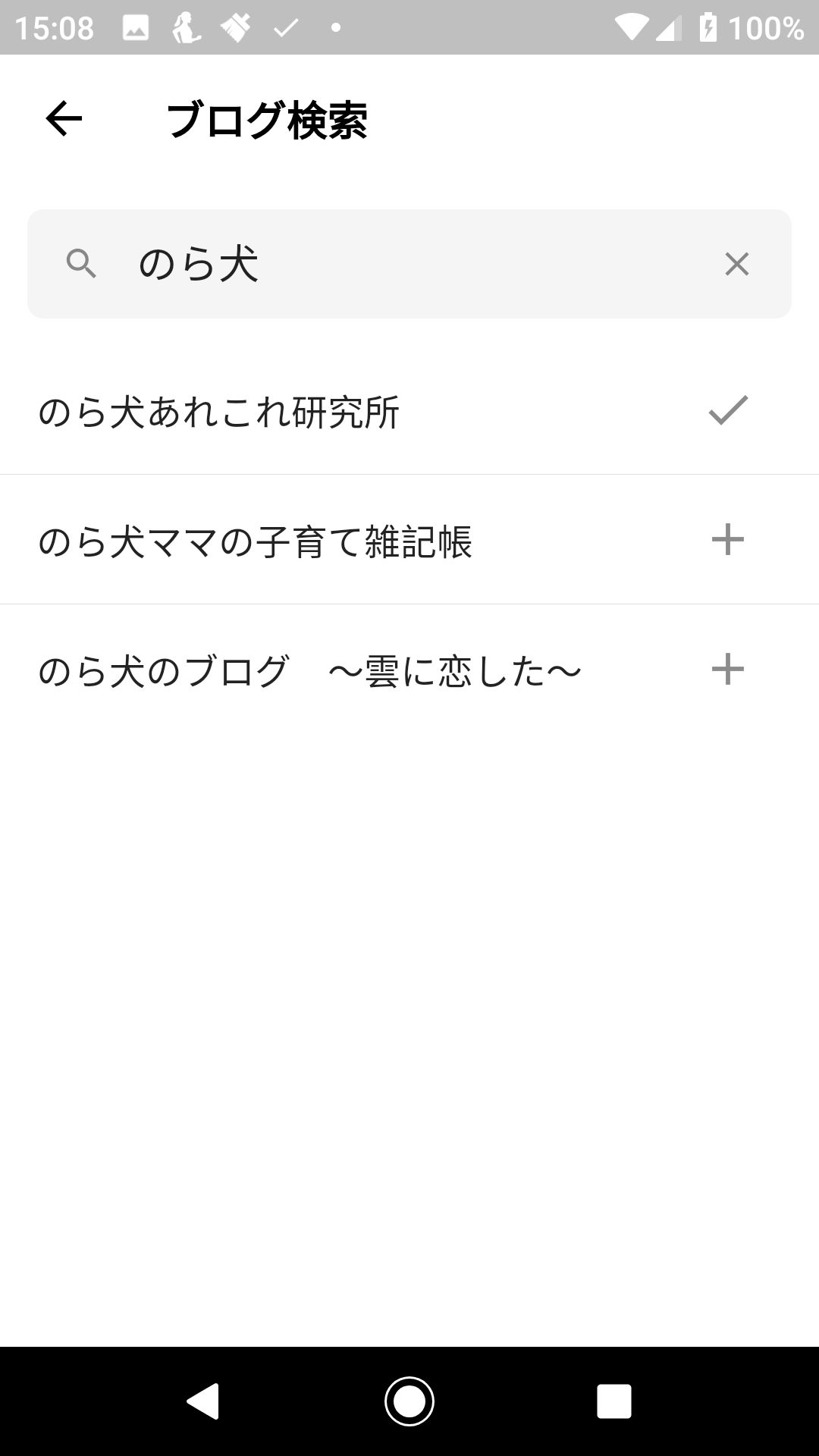
Task: Clear the search text with X
Action: click(x=736, y=264)
